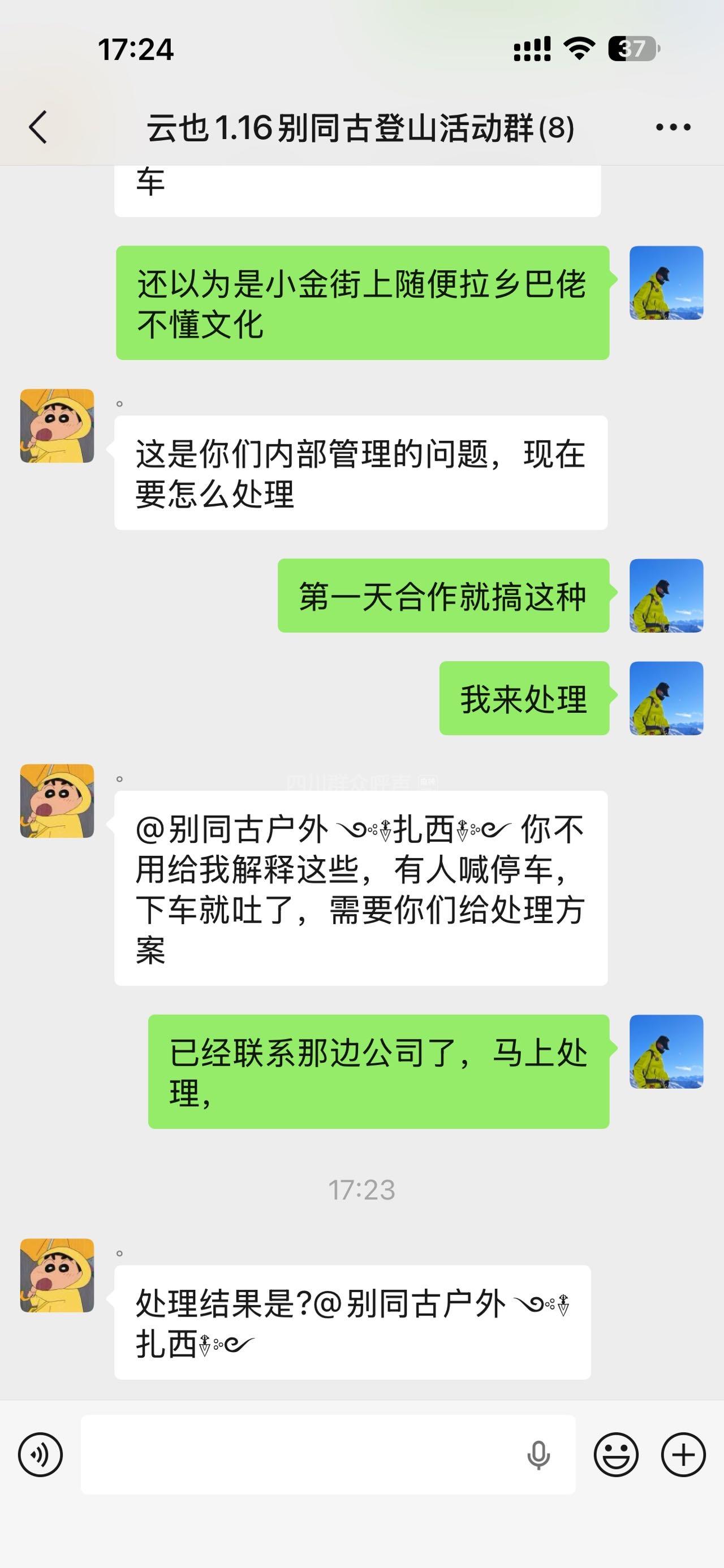The image size is (724, 1568).
Task: Tap the message text field
Action: point(304,1455)
